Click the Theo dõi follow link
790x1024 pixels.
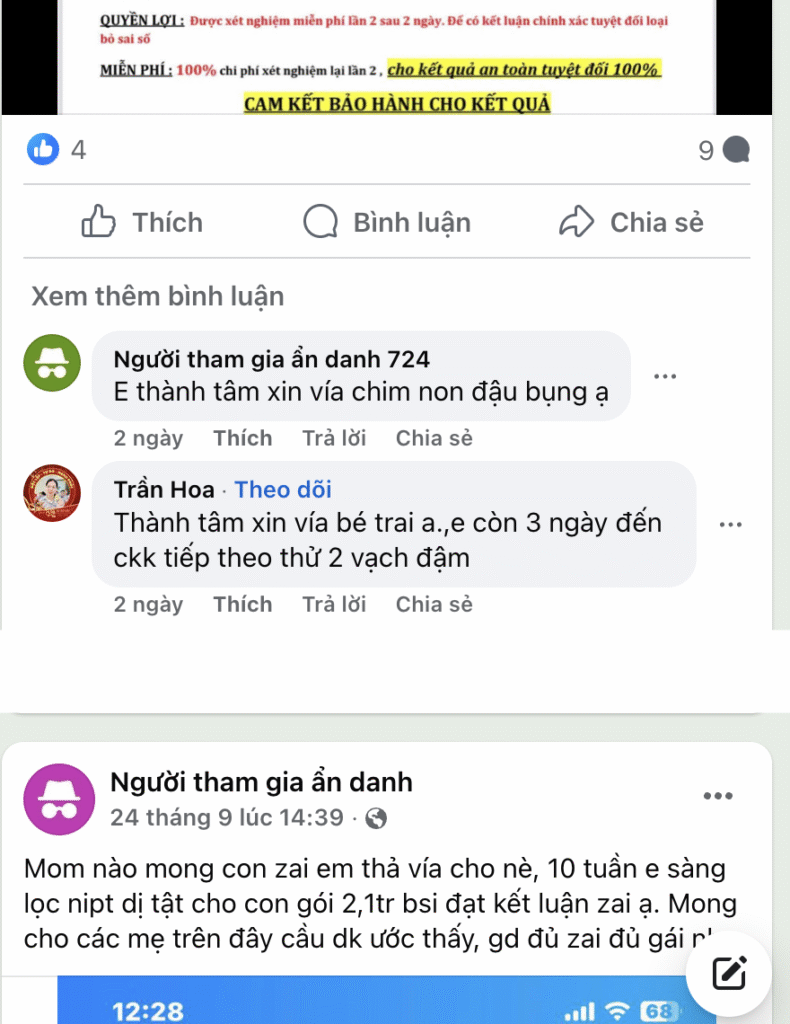(x=282, y=489)
